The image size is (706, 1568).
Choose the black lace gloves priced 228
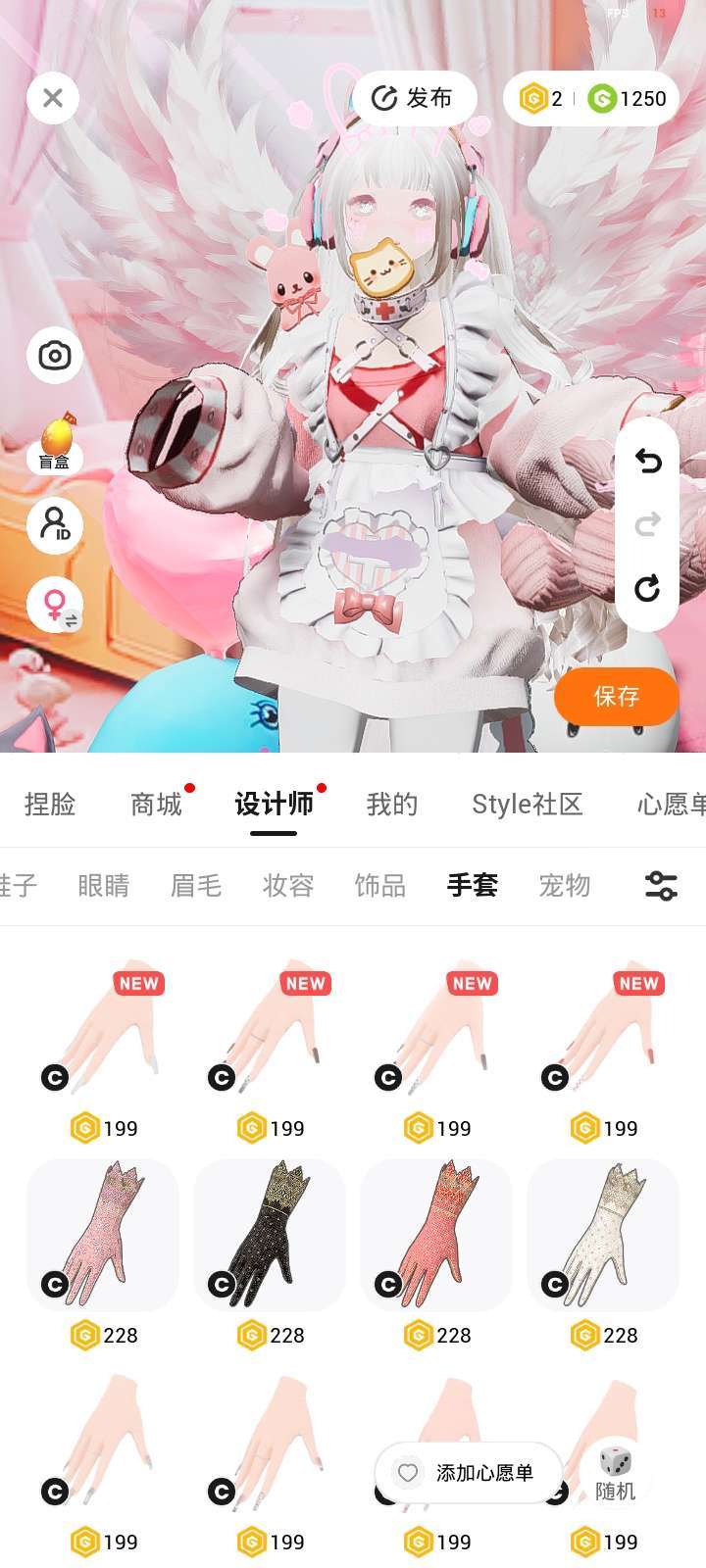[x=270, y=1235]
